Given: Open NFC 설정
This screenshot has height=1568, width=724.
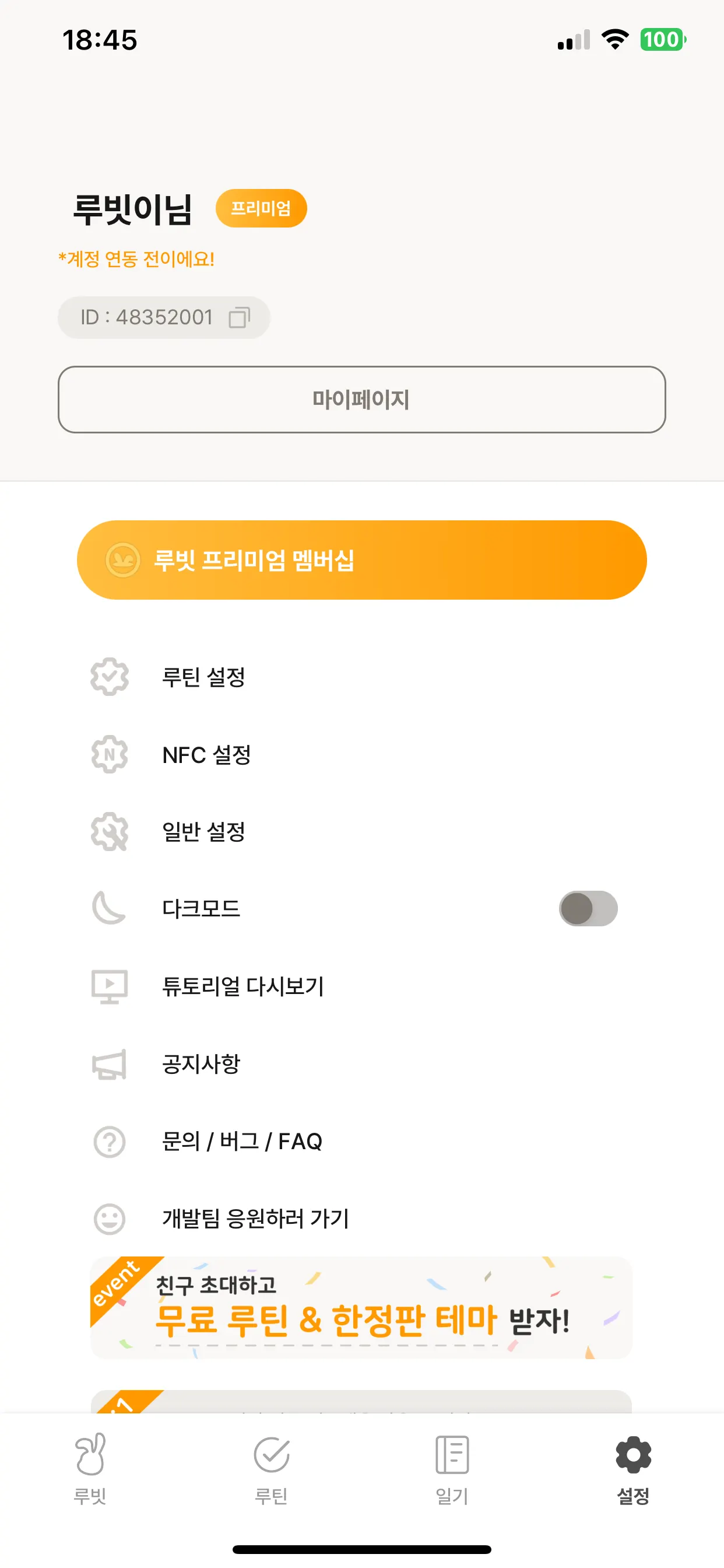Looking at the screenshot, I should [x=206, y=755].
